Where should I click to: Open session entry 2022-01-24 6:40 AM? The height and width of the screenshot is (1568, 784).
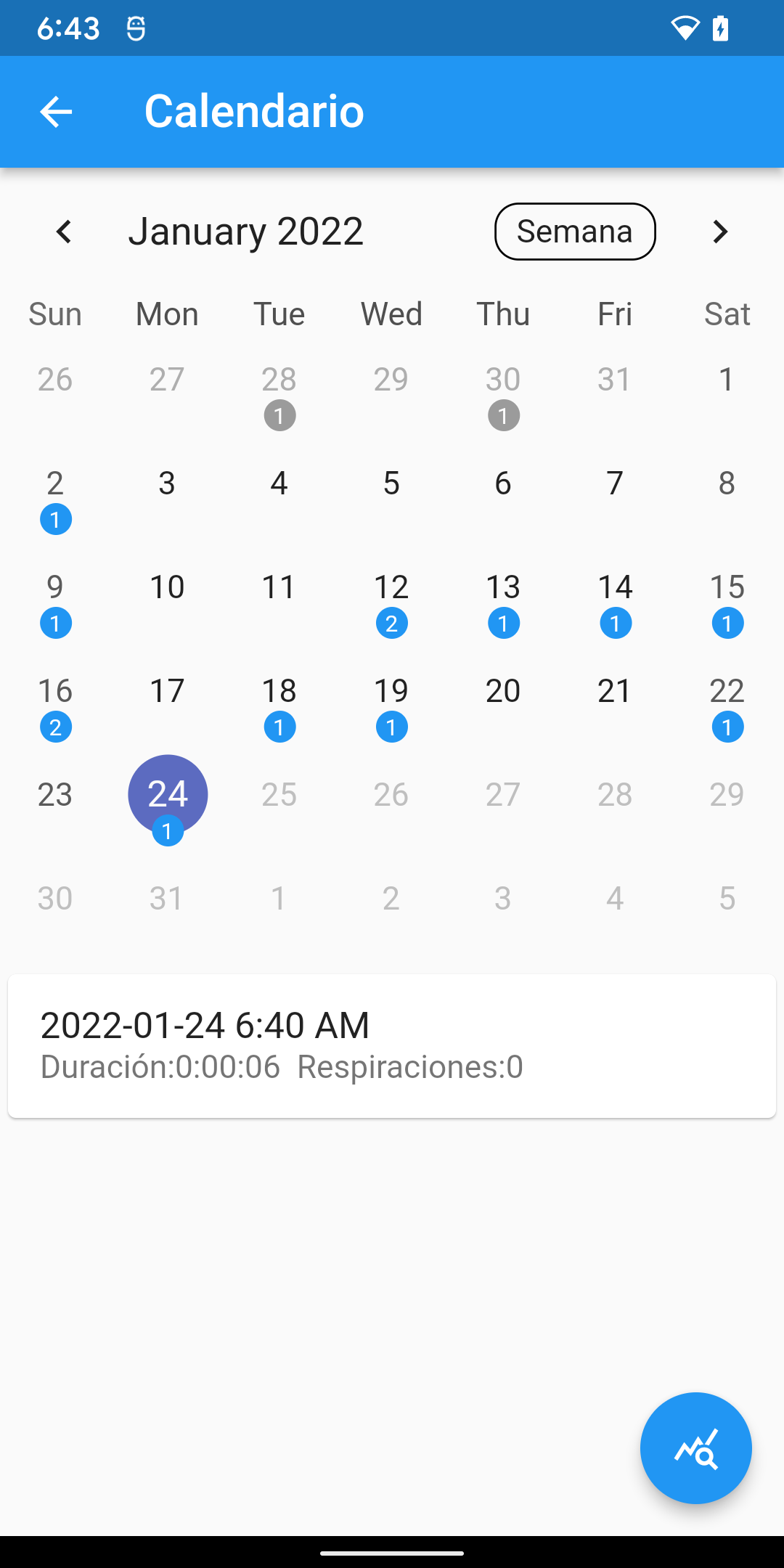[392, 1045]
